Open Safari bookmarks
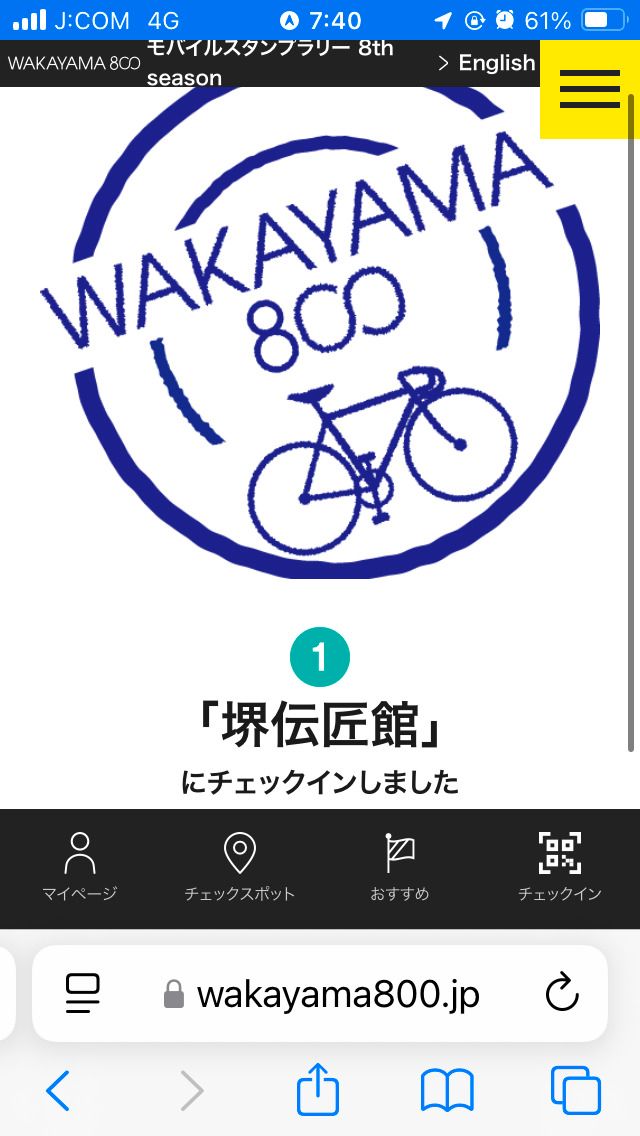 pyautogui.click(x=447, y=1090)
